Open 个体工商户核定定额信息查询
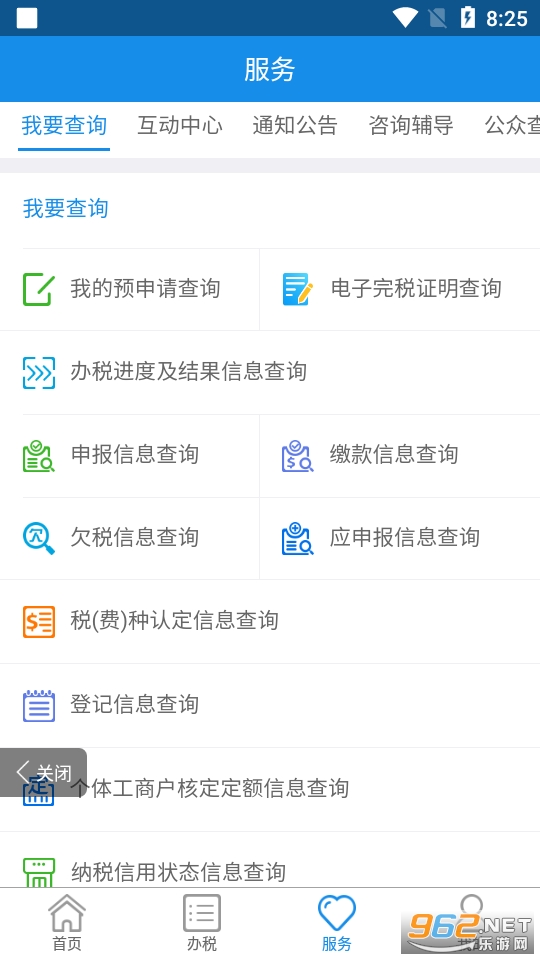 (x=270, y=789)
